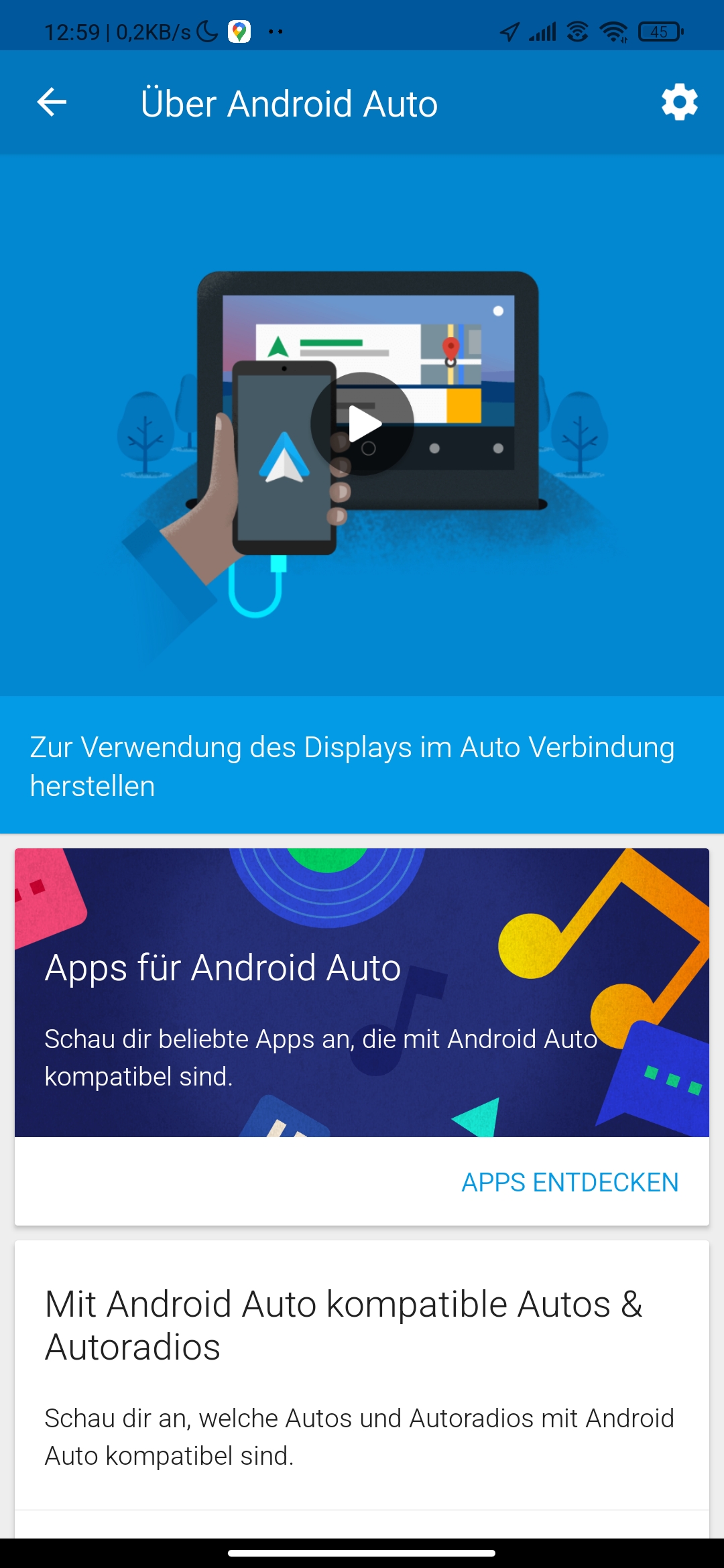Open settings via the gear icon
724x1568 pixels.
pyautogui.click(x=679, y=103)
